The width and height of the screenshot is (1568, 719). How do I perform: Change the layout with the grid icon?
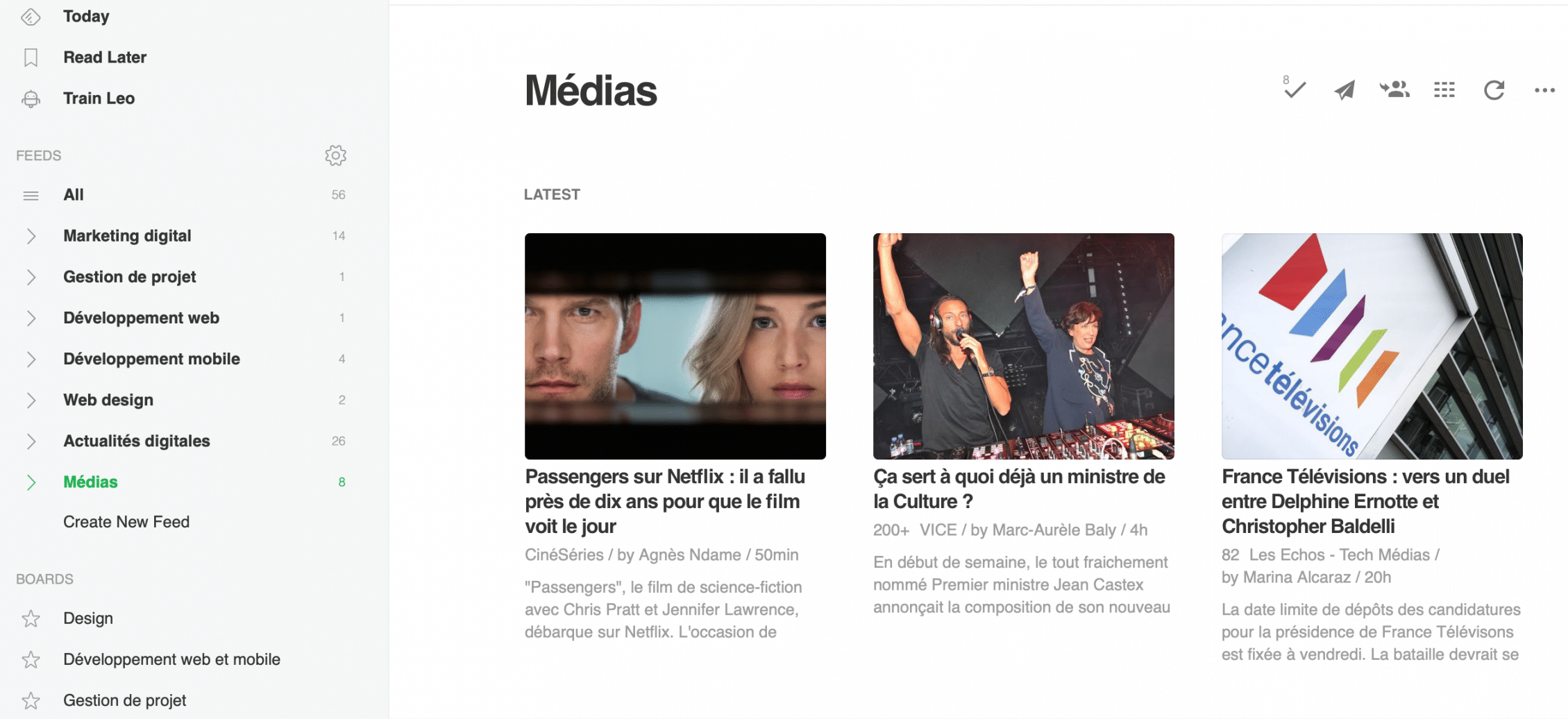tap(1444, 90)
